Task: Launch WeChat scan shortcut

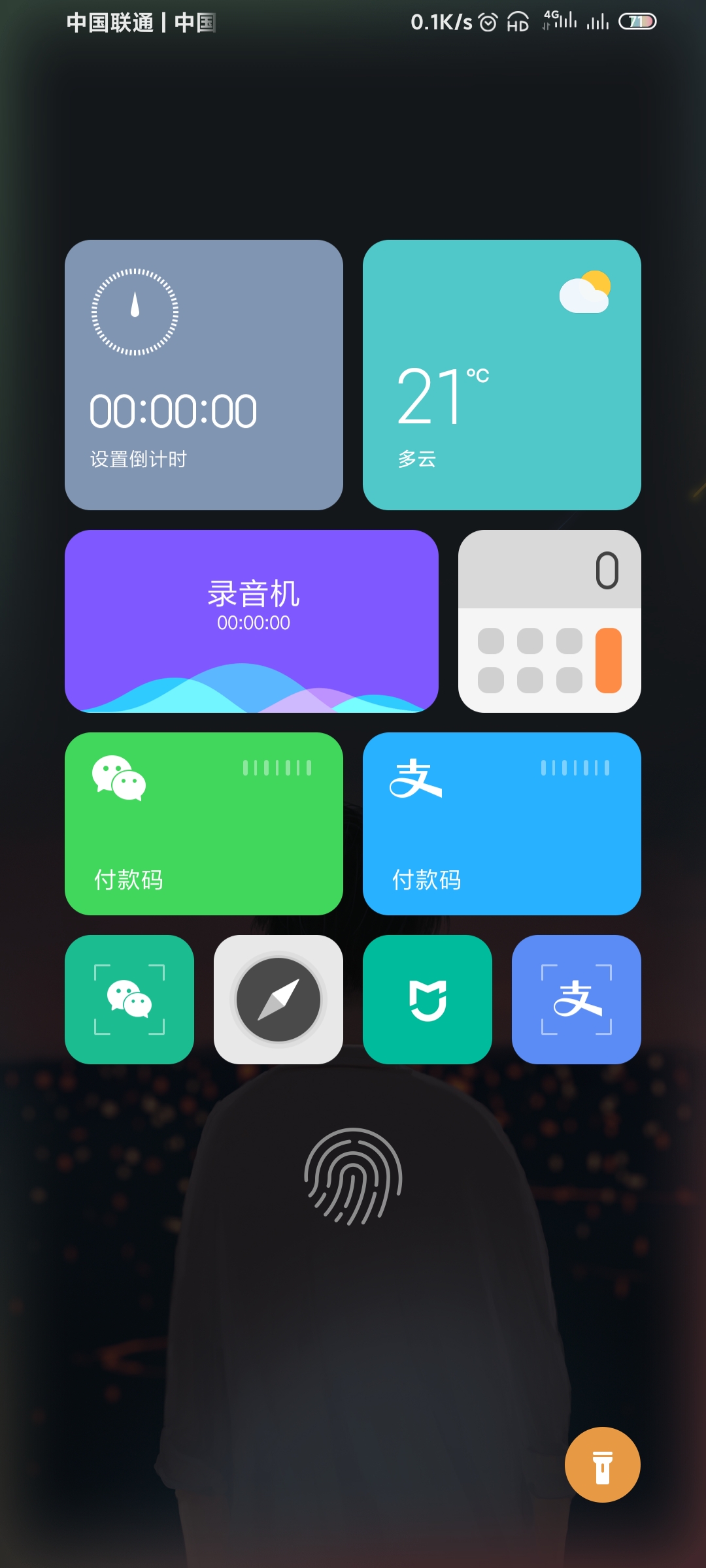Action: coord(129,999)
